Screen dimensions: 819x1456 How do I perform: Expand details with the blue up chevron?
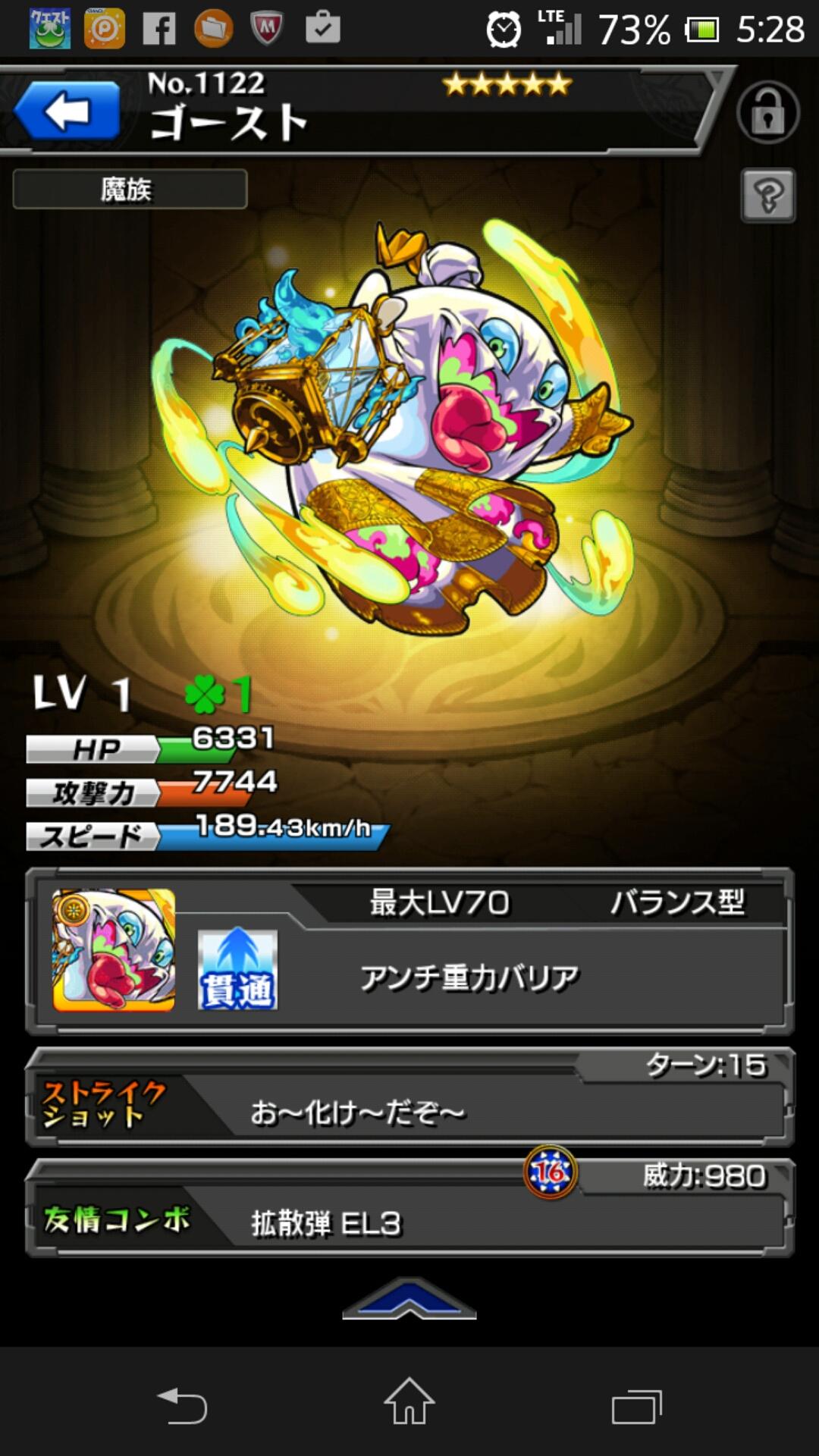click(x=409, y=1299)
